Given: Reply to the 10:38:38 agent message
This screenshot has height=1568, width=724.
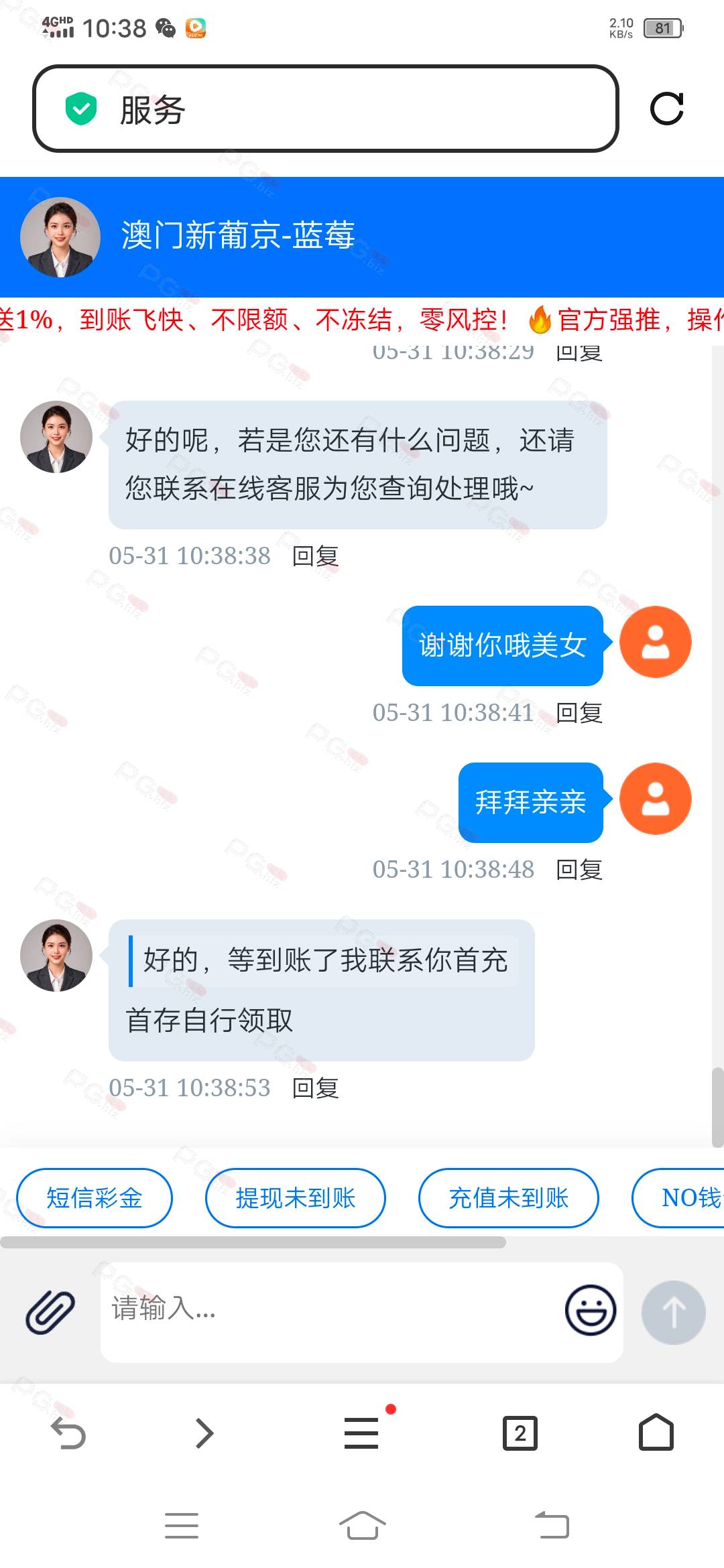Looking at the screenshot, I should (315, 556).
